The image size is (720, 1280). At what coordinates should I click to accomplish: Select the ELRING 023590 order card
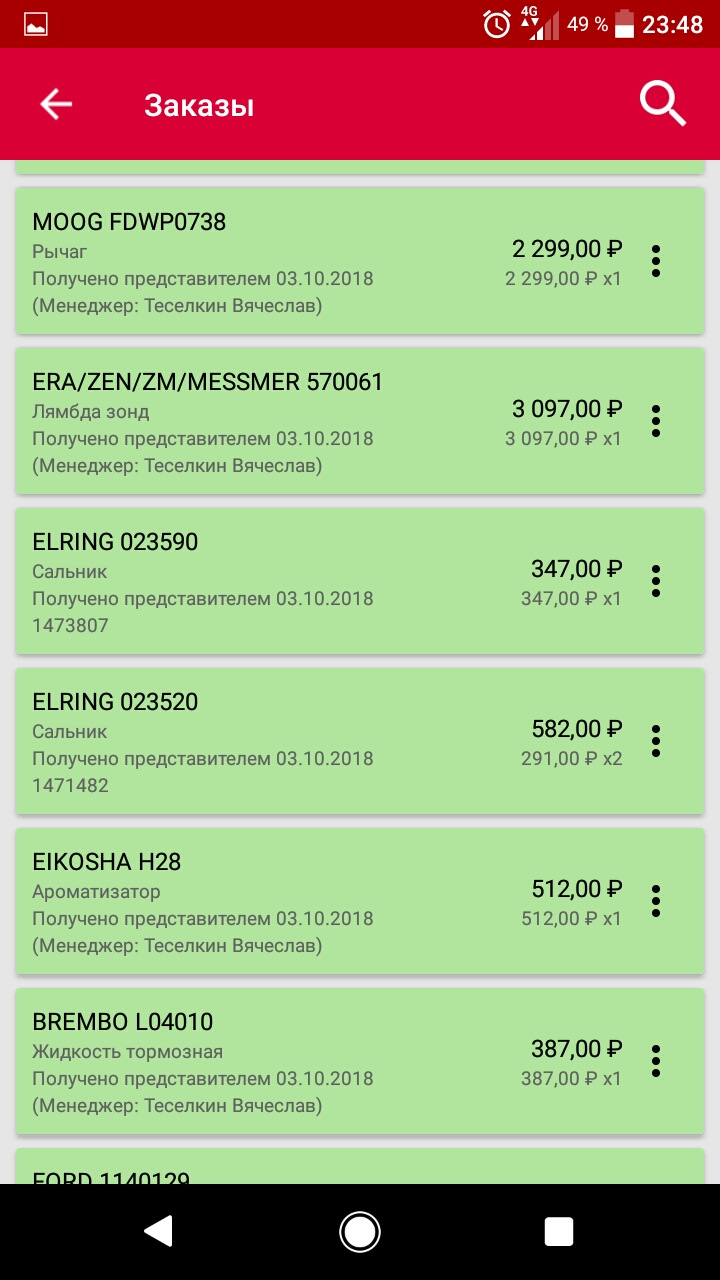(x=300, y=581)
